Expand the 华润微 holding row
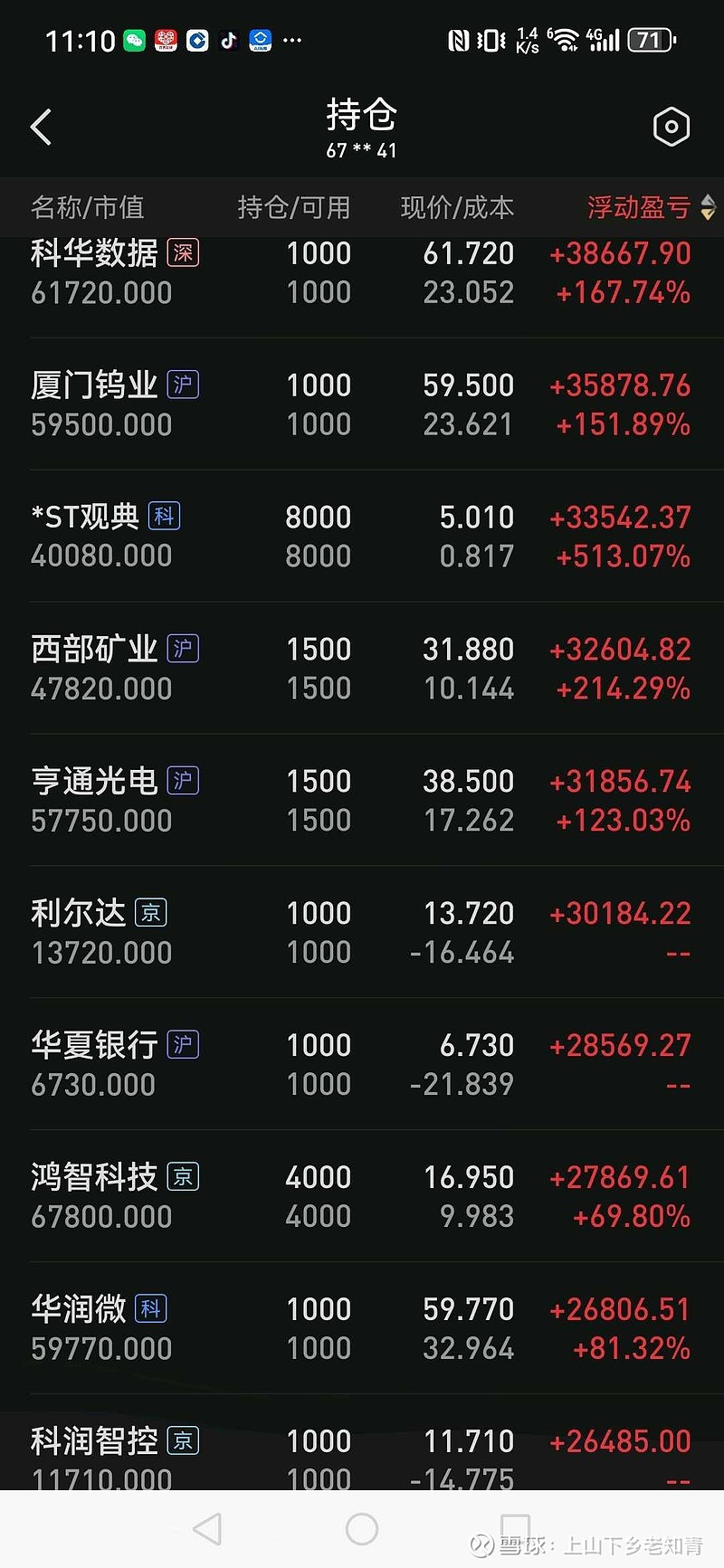 pyautogui.click(x=362, y=1328)
